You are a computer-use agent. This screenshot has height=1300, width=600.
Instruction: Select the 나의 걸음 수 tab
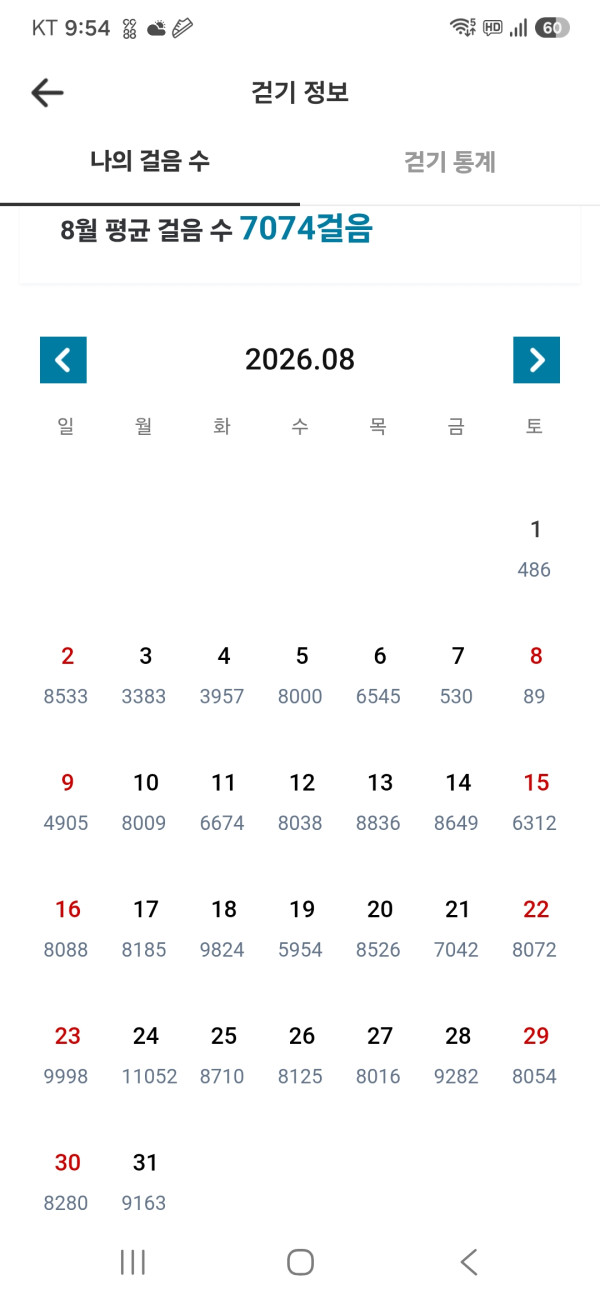coord(150,161)
